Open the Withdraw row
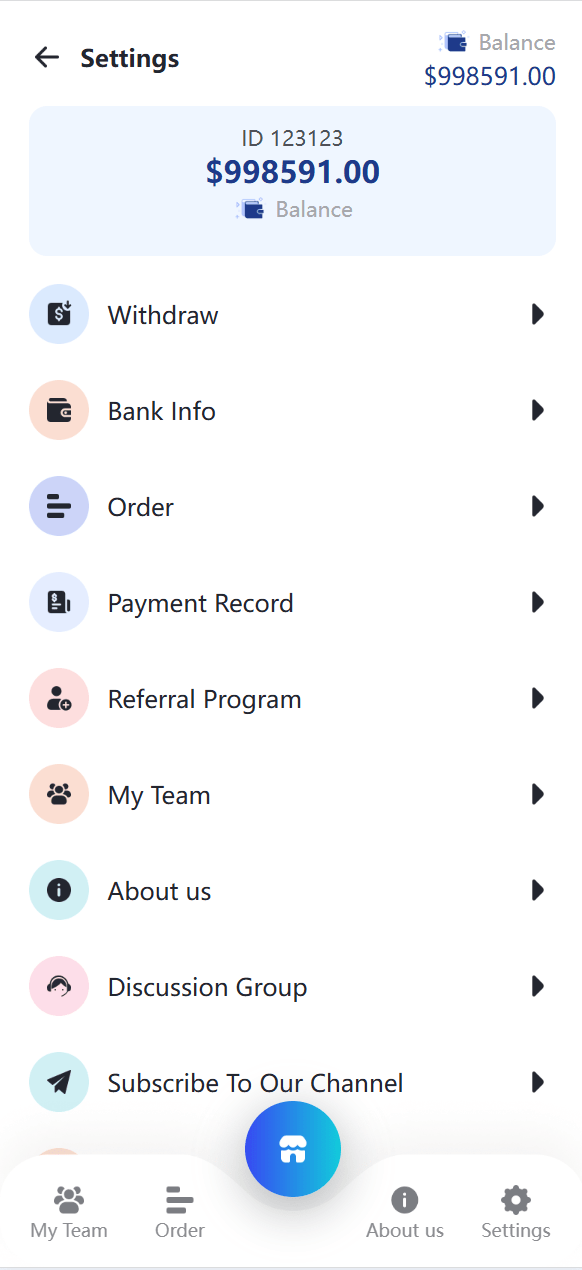Viewport: 582px width, 1270px height. click(x=291, y=315)
